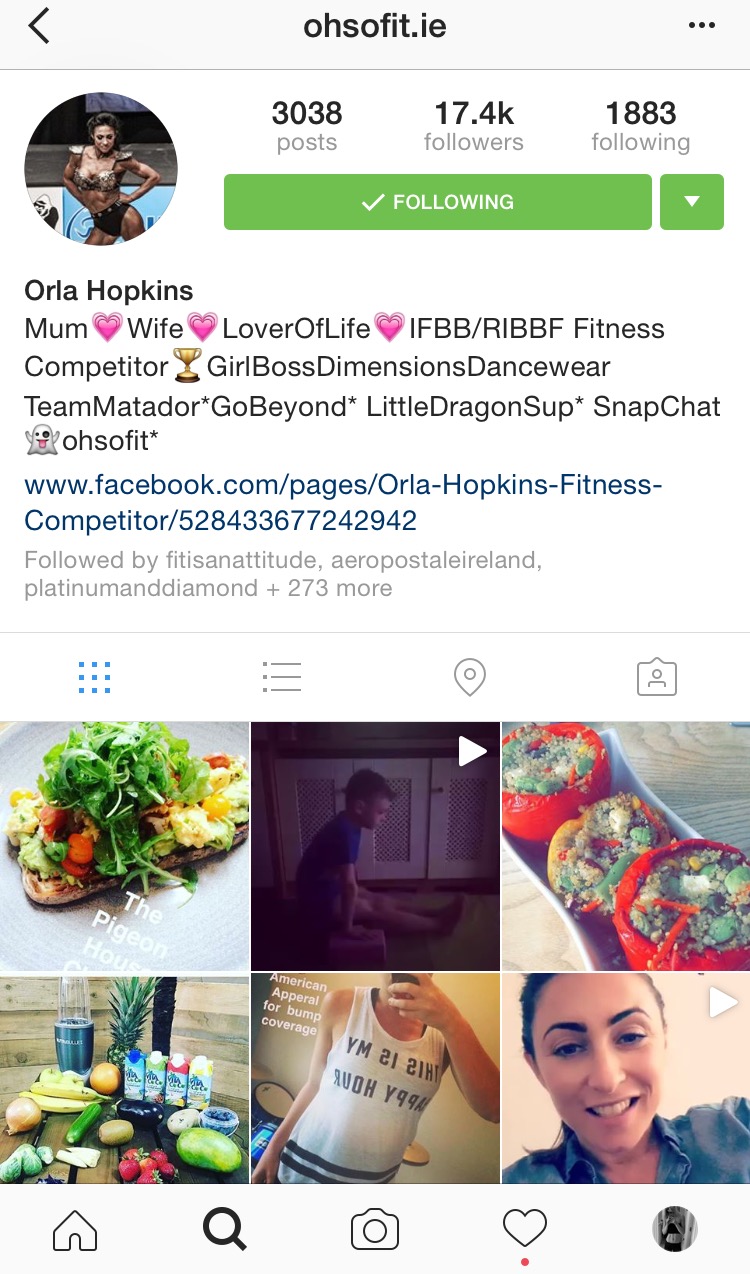750x1274 pixels.
Task: Open the Facebook page link in bio
Action: point(343,503)
